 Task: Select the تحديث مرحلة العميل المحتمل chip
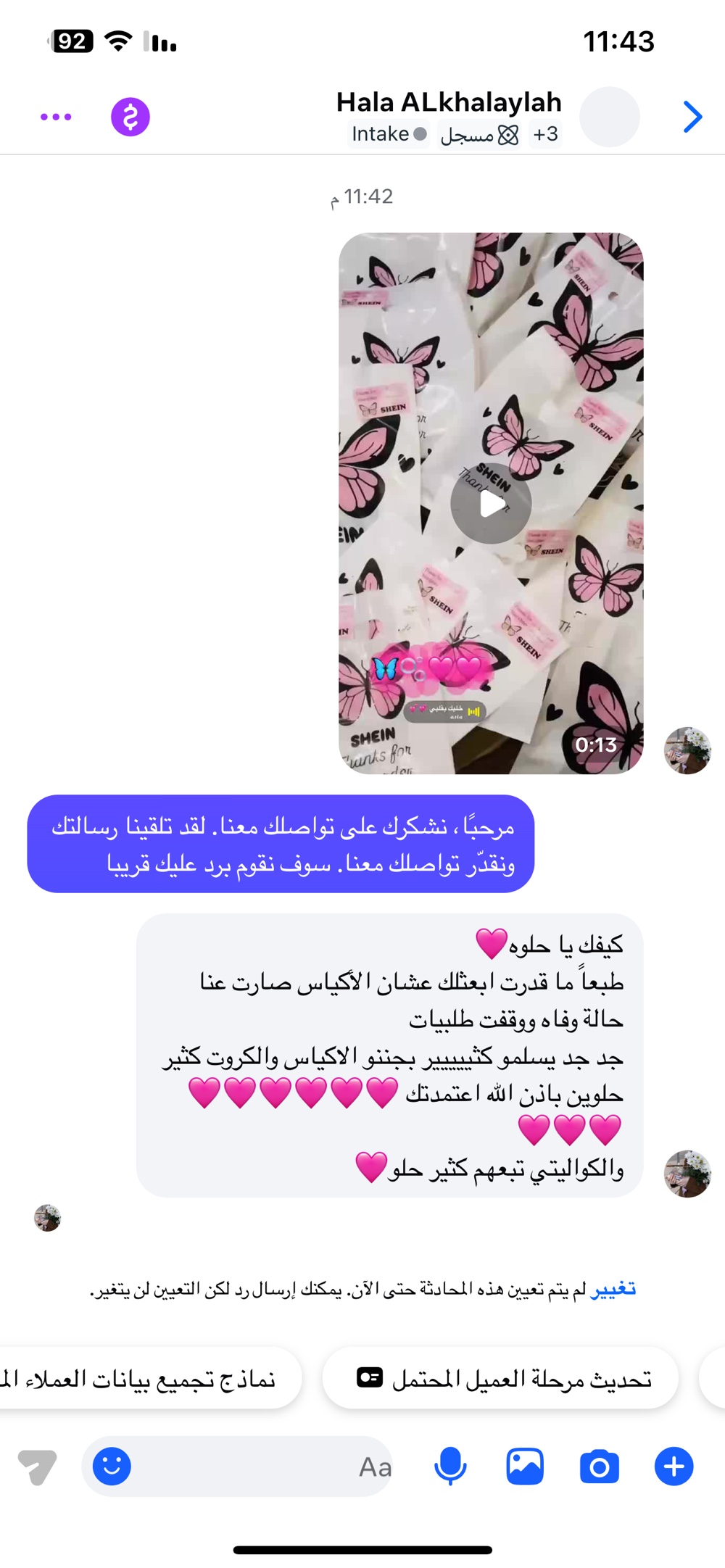pos(501,1378)
